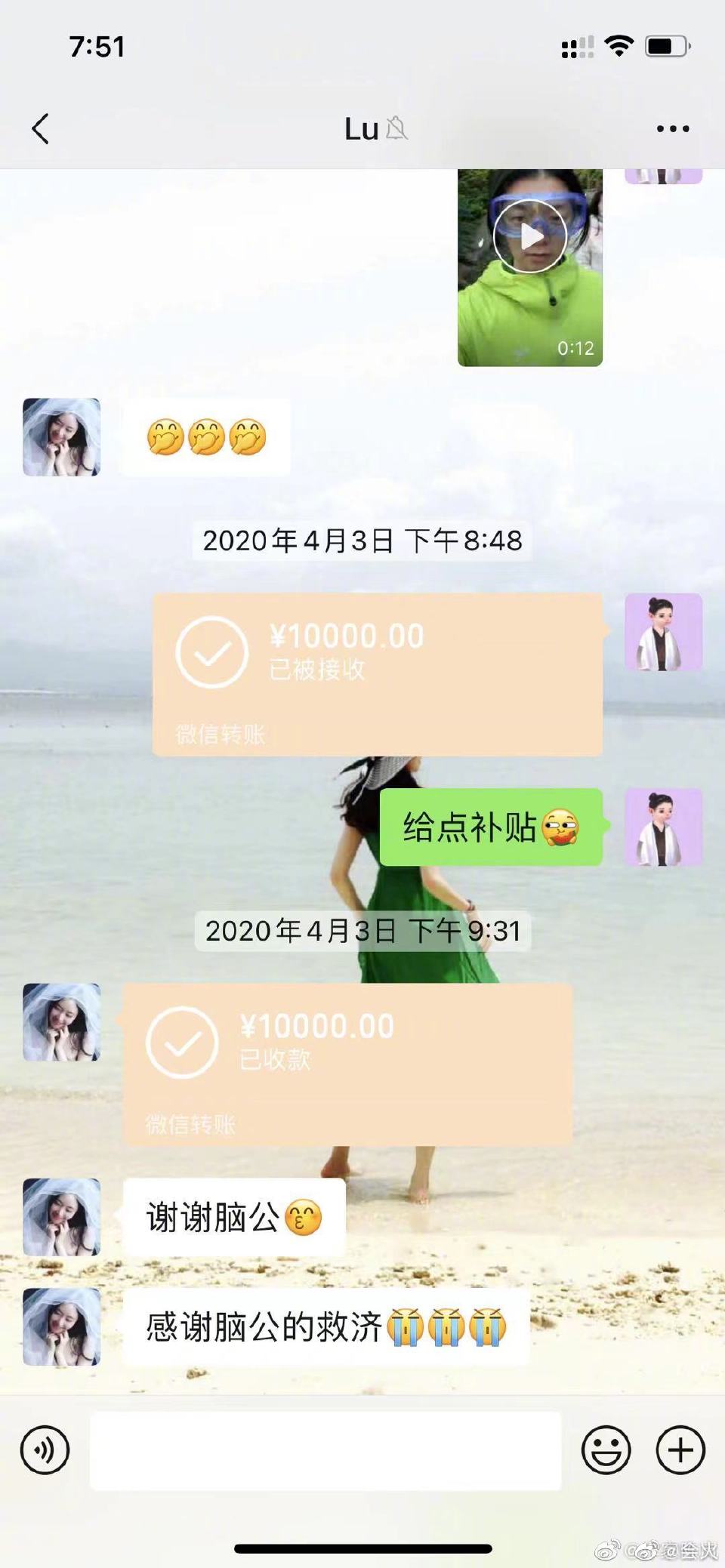Viewport: 725px width, 1568px height.
Task: Open the ¥10000.00 received transfer card
Action: tap(378, 672)
